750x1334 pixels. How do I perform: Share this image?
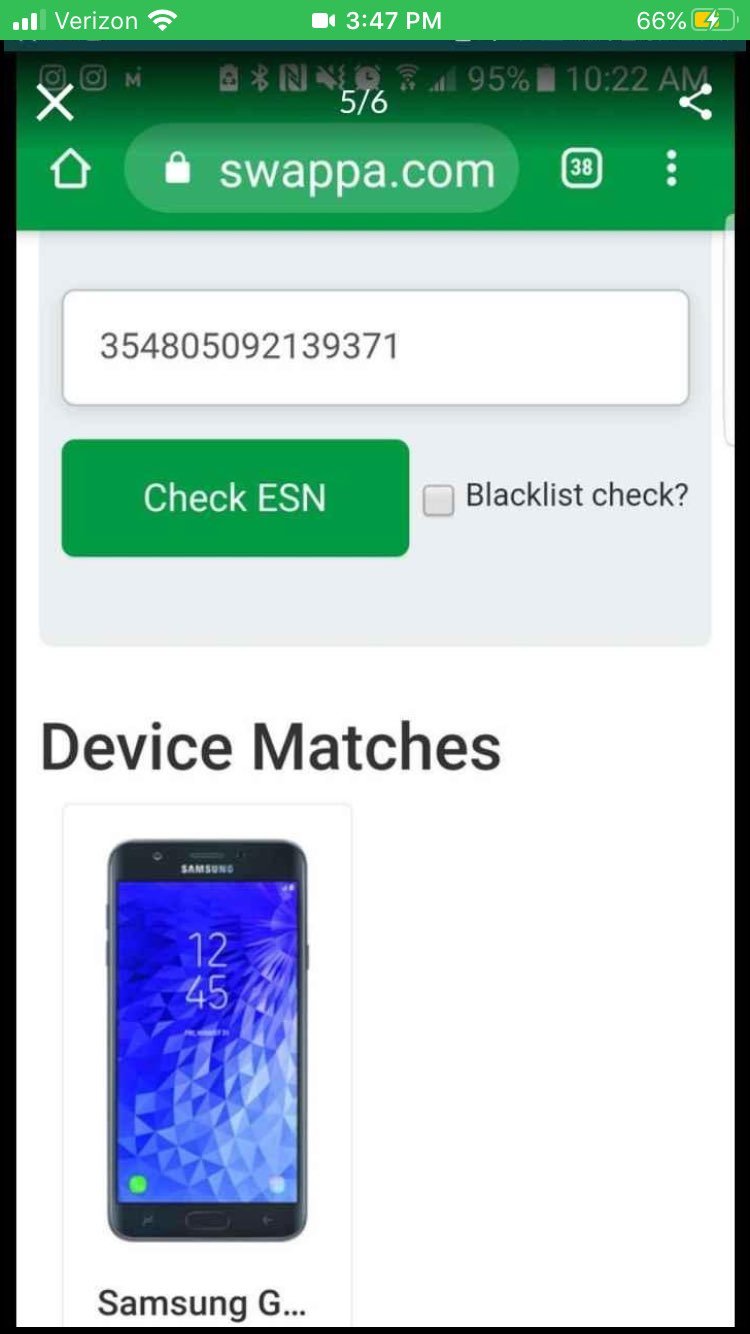click(x=695, y=102)
